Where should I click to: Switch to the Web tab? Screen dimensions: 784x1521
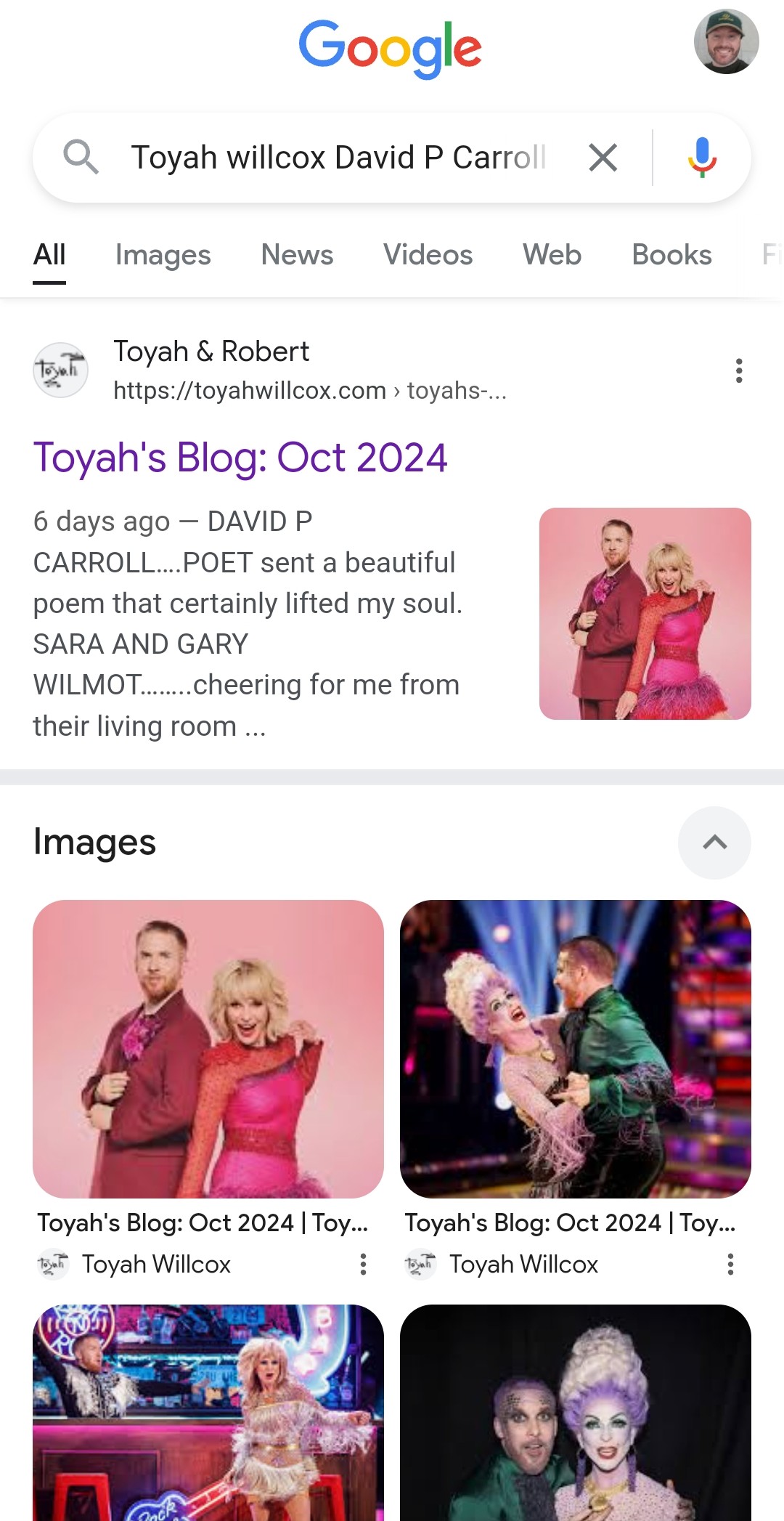pyautogui.click(x=552, y=255)
